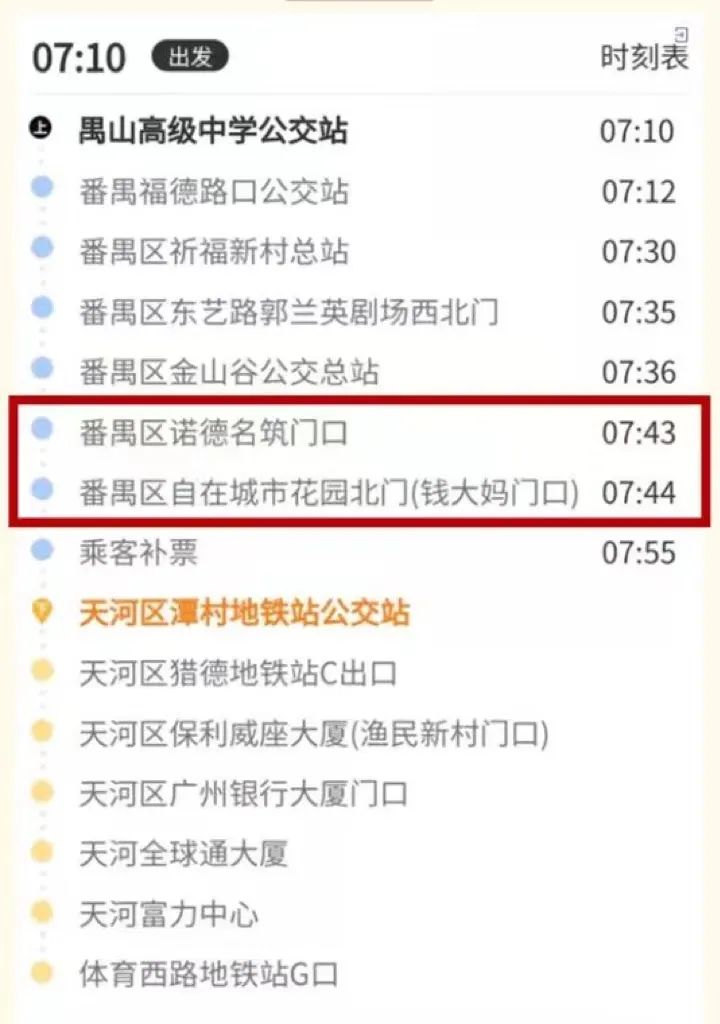
Task: Choose the 体育西路地铁站G口 stop
Action: 209,973
